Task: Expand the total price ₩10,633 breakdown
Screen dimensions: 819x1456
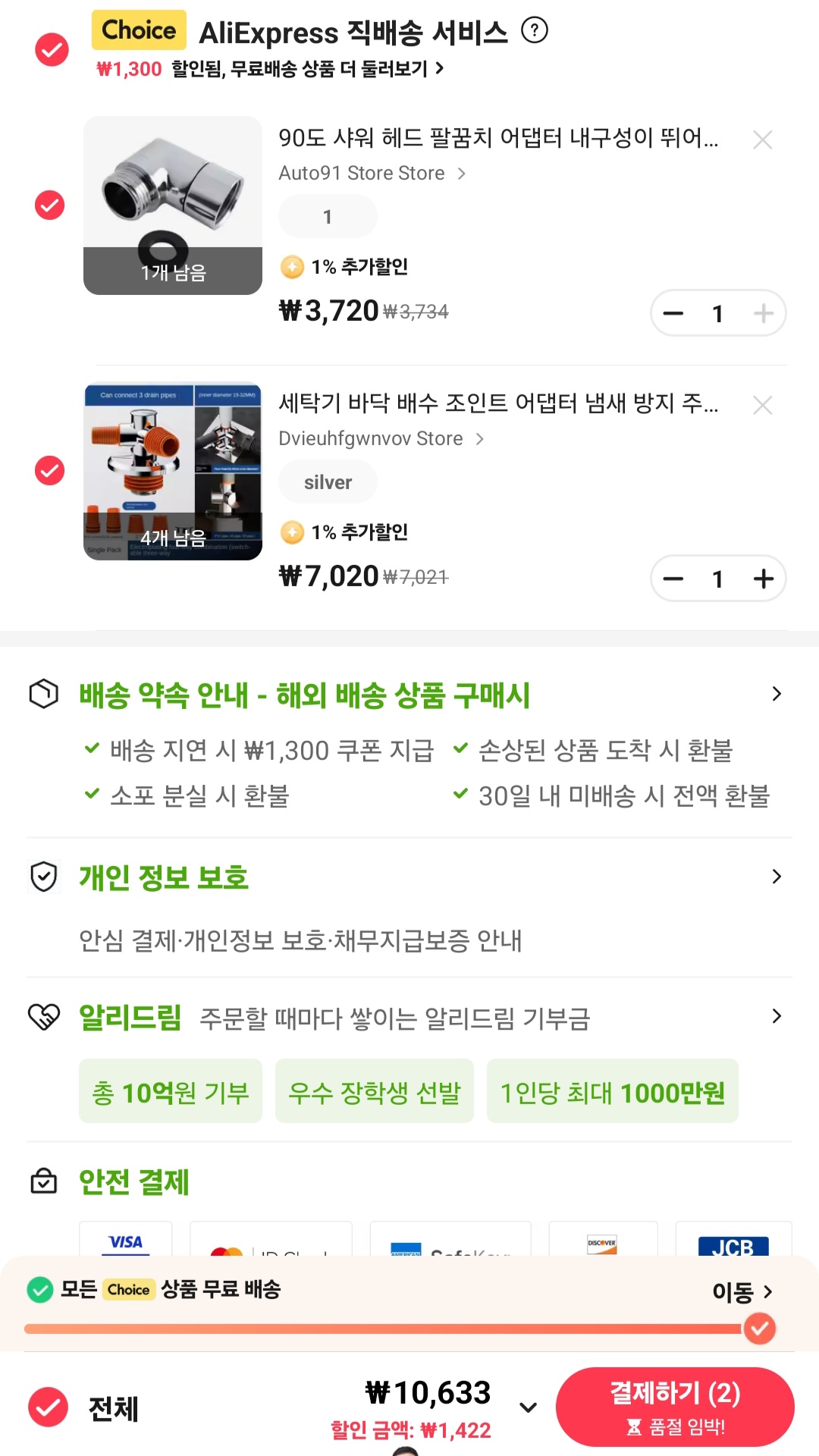Action: click(528, 1407)
